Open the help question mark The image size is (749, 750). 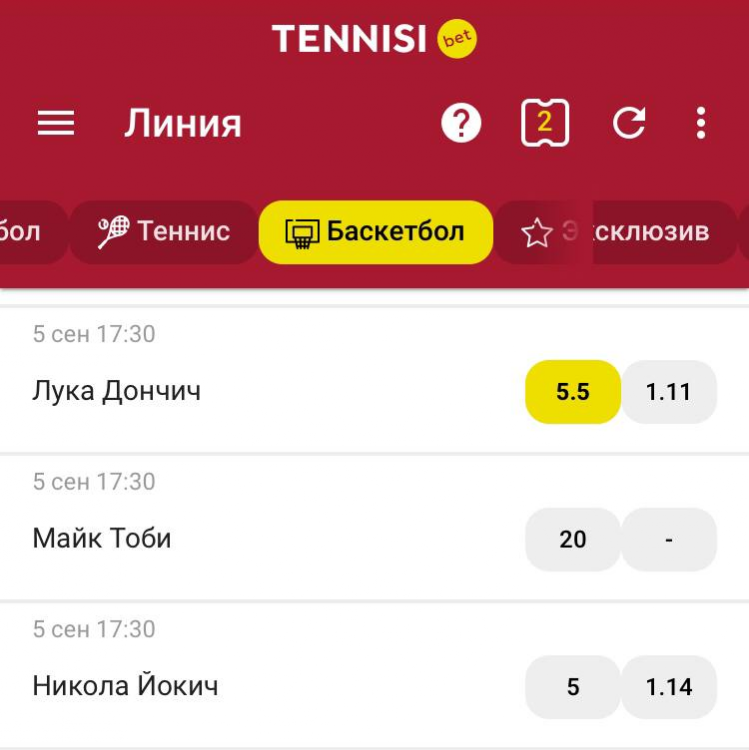tap(461, 123)
